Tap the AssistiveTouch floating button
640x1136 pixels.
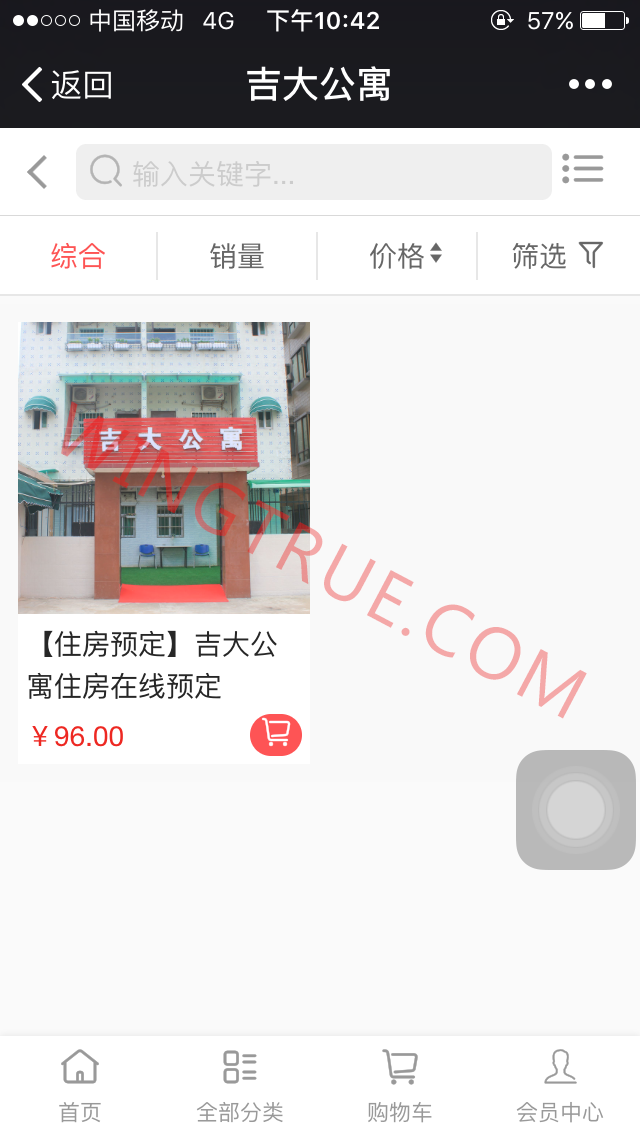[576, 810]
